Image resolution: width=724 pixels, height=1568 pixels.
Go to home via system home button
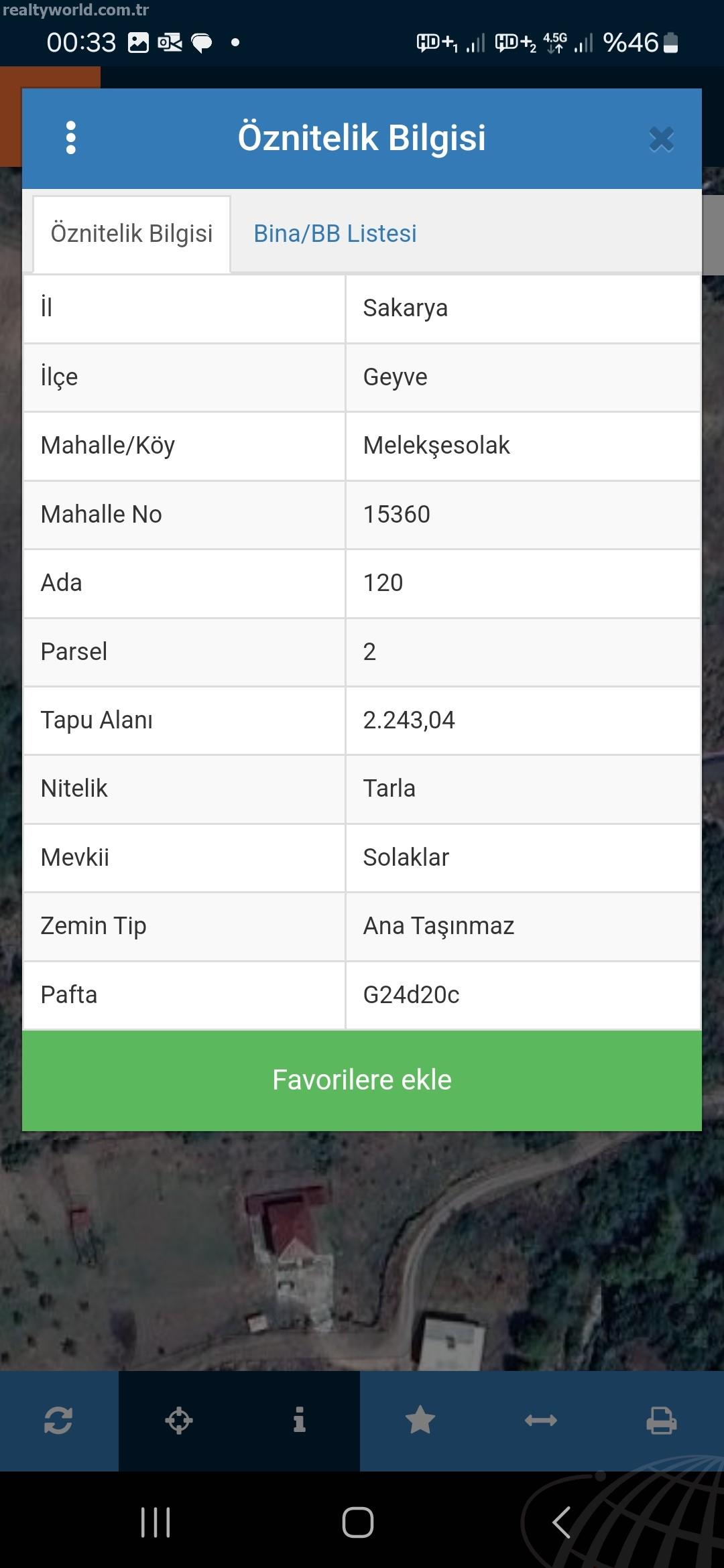[x=358, y=1522]
